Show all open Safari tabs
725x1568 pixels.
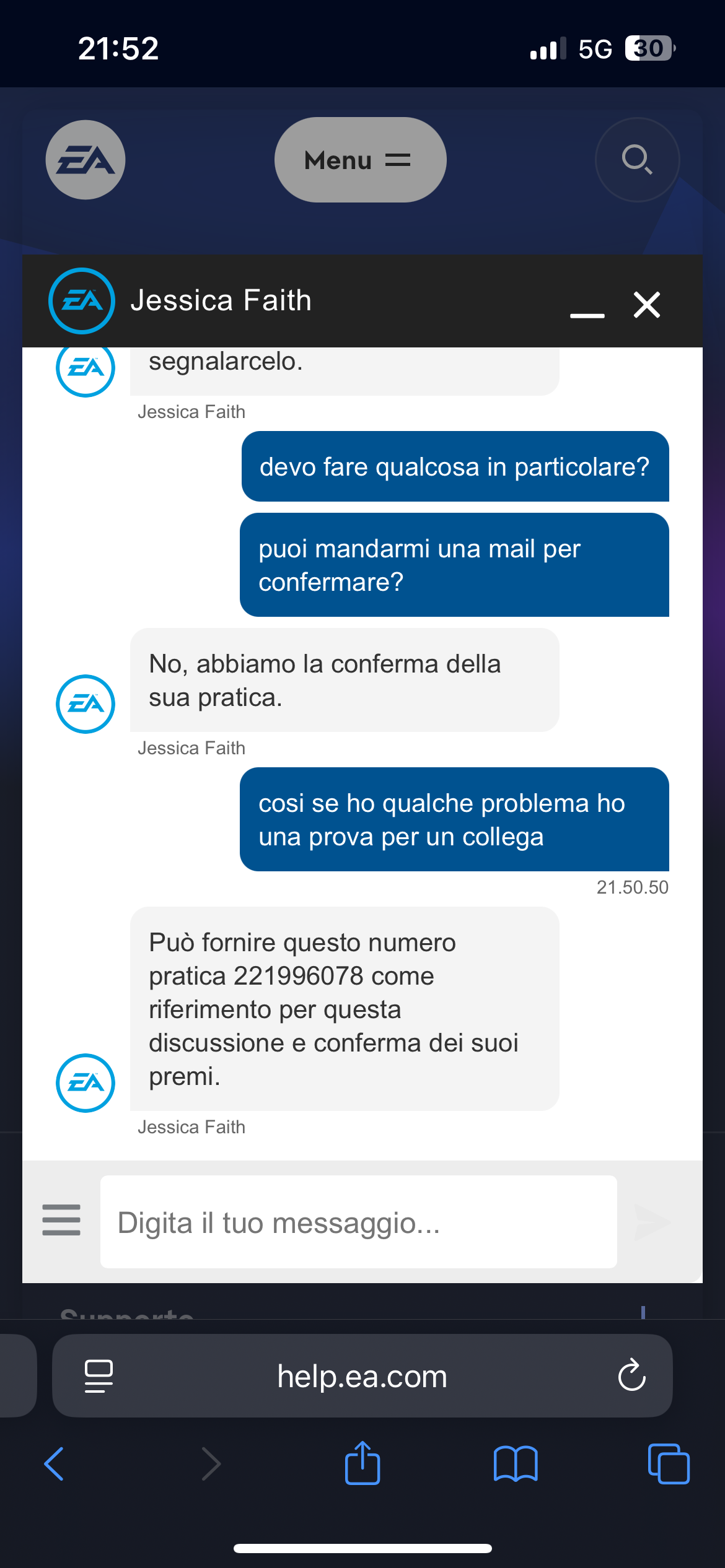coord(668,1464)
